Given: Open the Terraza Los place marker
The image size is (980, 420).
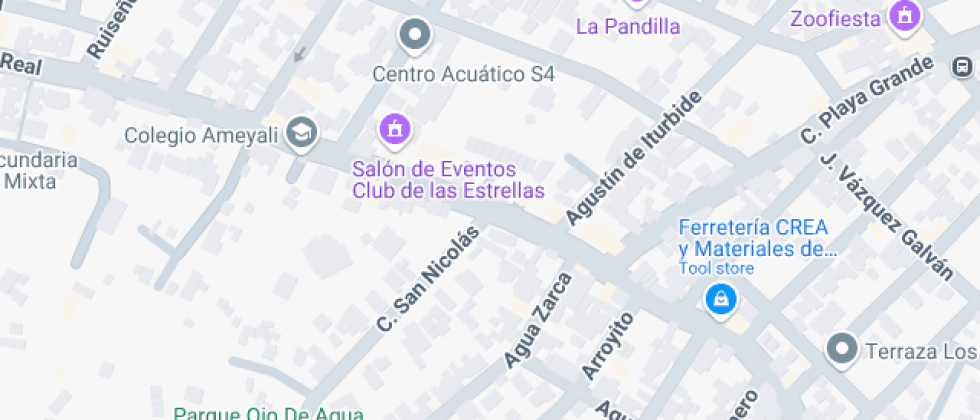Looking at the screenshot, I should point(842,349).
